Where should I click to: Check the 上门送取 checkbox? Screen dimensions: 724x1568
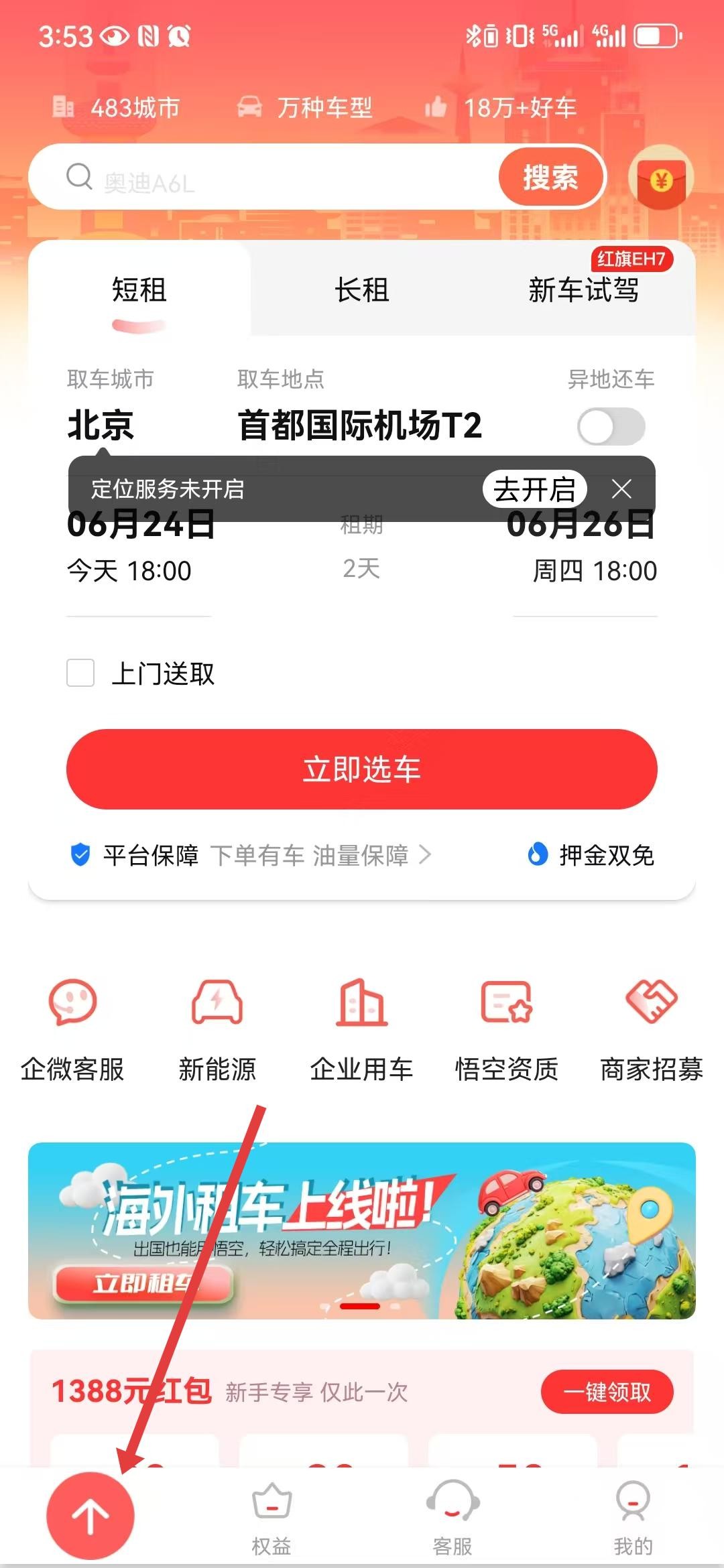[x=80, y=673]
